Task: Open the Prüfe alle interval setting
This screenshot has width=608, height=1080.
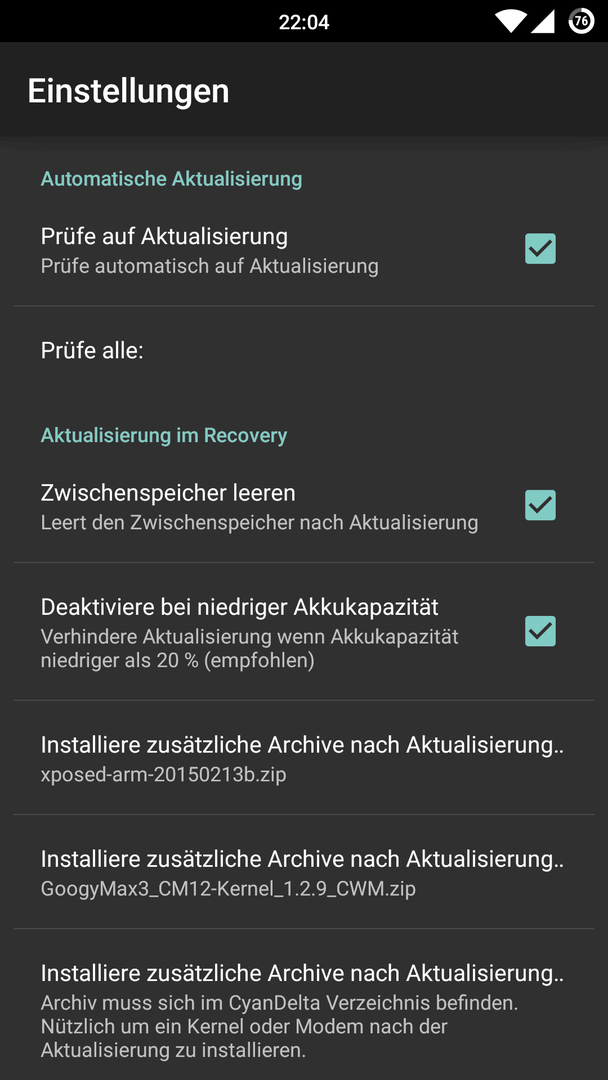Action: [304, 351]
